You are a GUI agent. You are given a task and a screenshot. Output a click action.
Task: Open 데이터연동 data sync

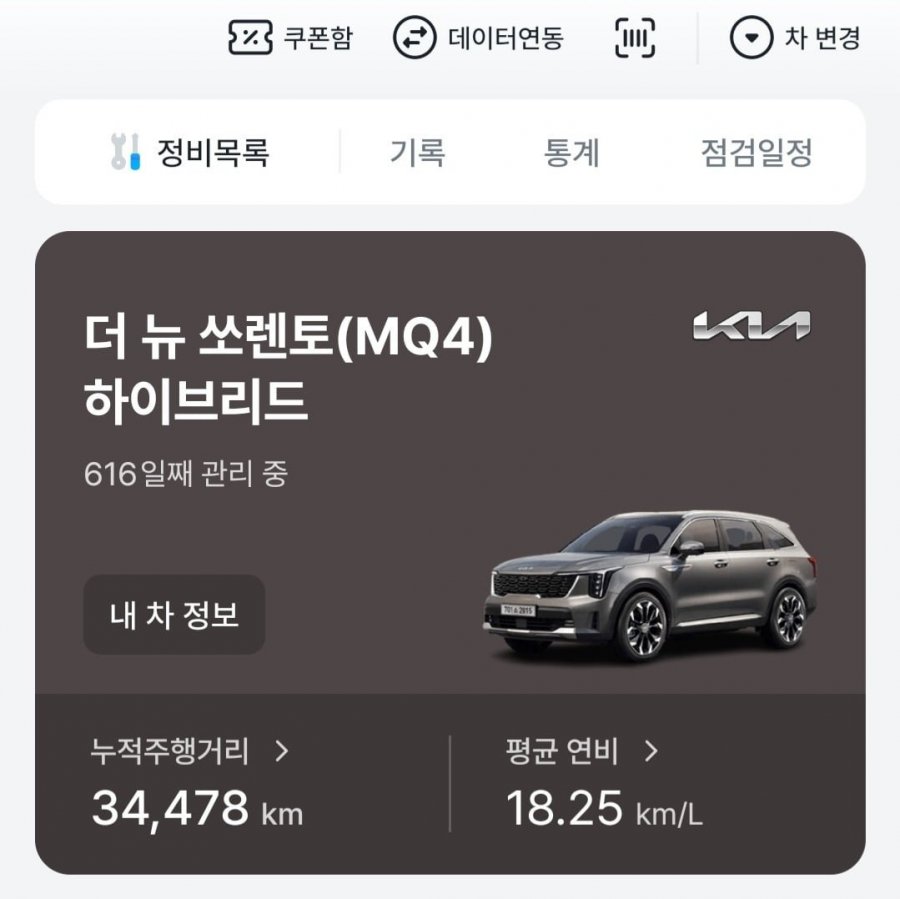click(x=478, y=38)
